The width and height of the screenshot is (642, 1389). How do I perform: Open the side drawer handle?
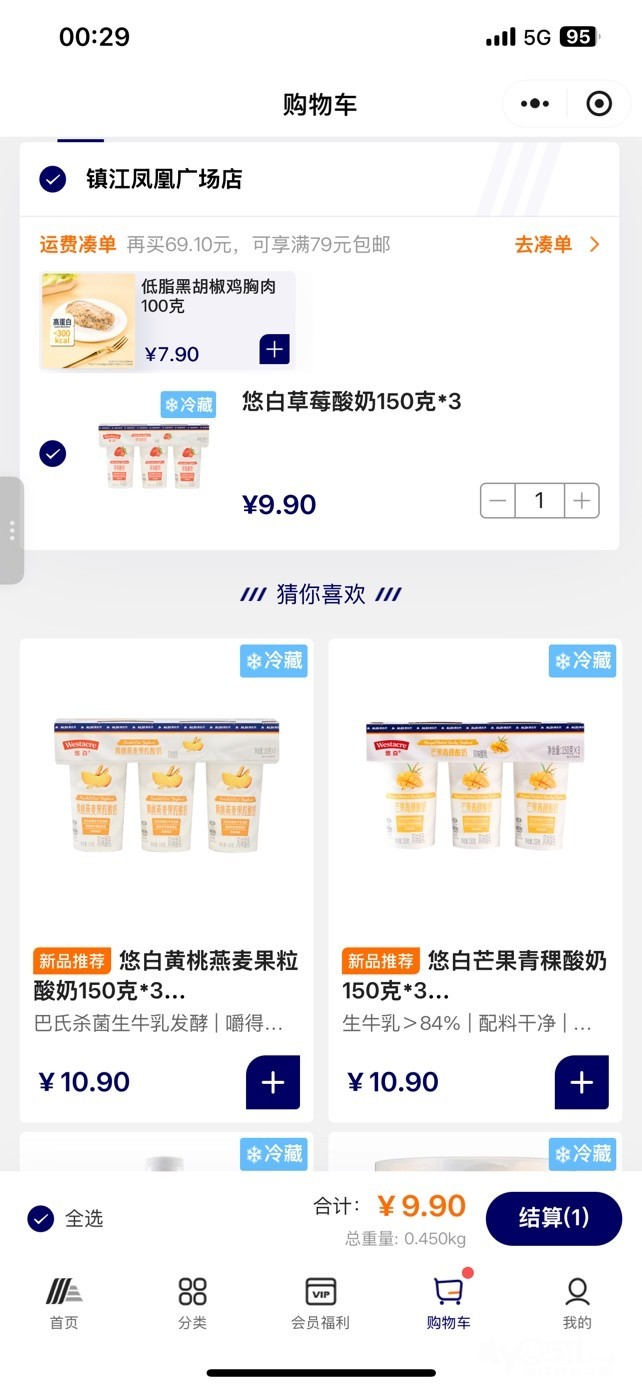(x=11, y=530)
